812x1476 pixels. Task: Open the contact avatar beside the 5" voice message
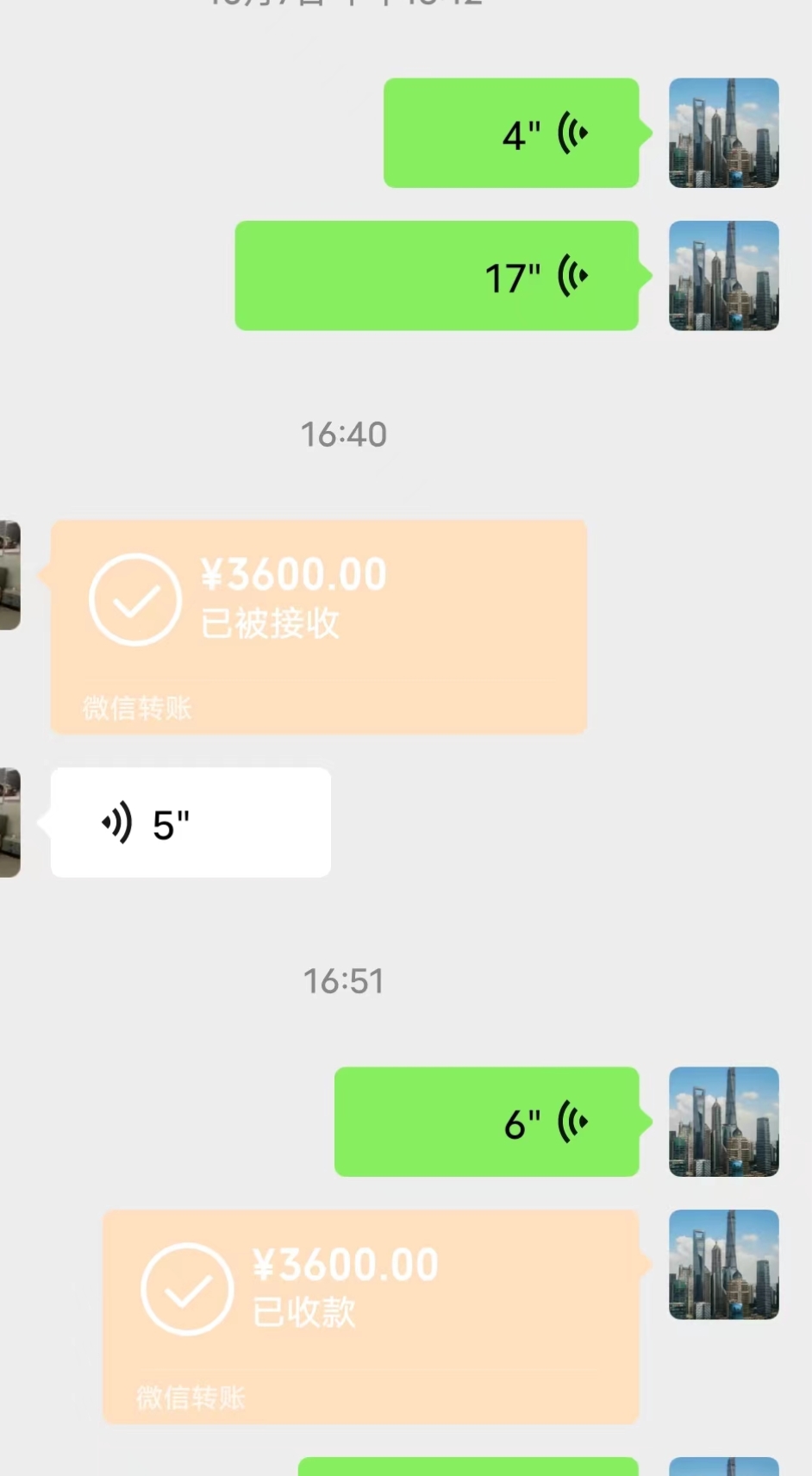[10, 822]
